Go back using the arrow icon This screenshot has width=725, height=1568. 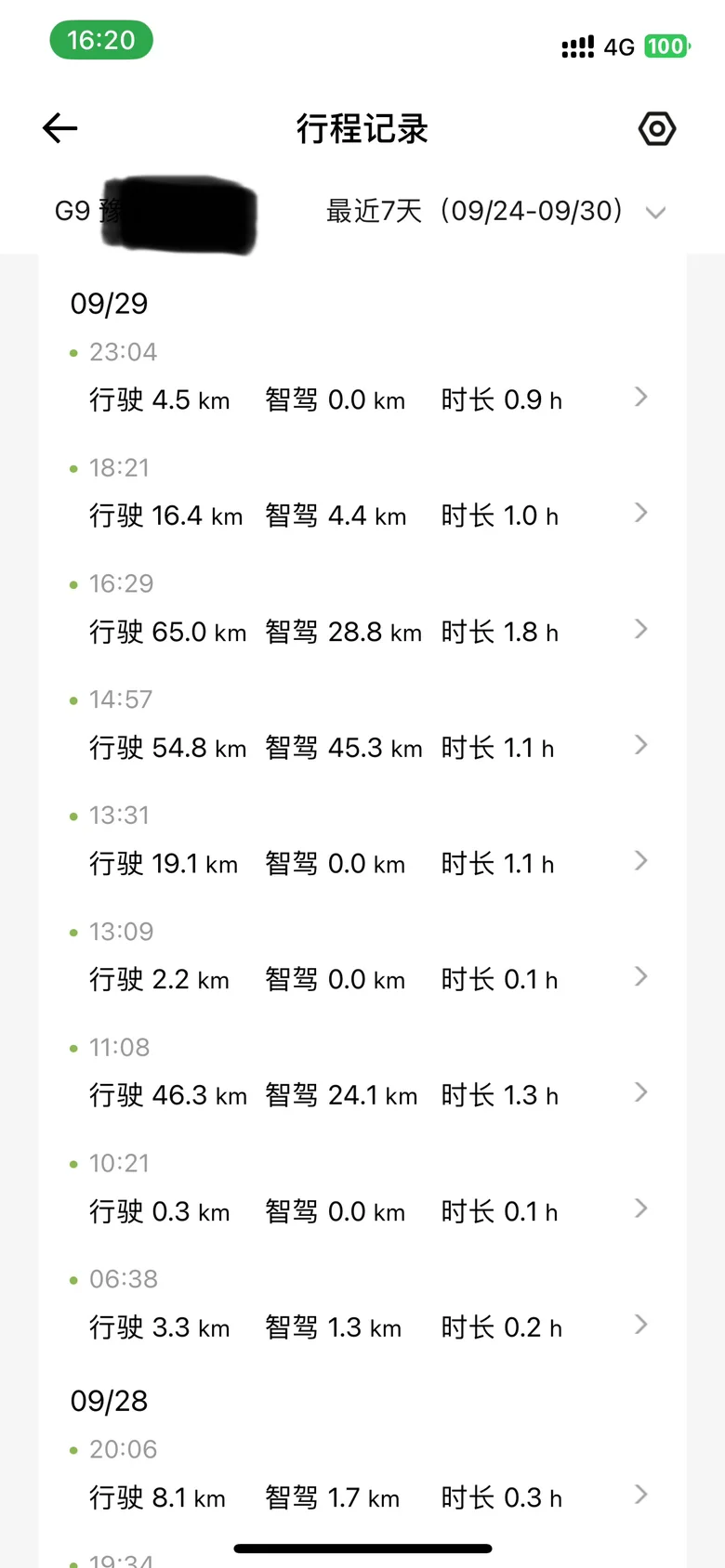[x=60, y=128]
